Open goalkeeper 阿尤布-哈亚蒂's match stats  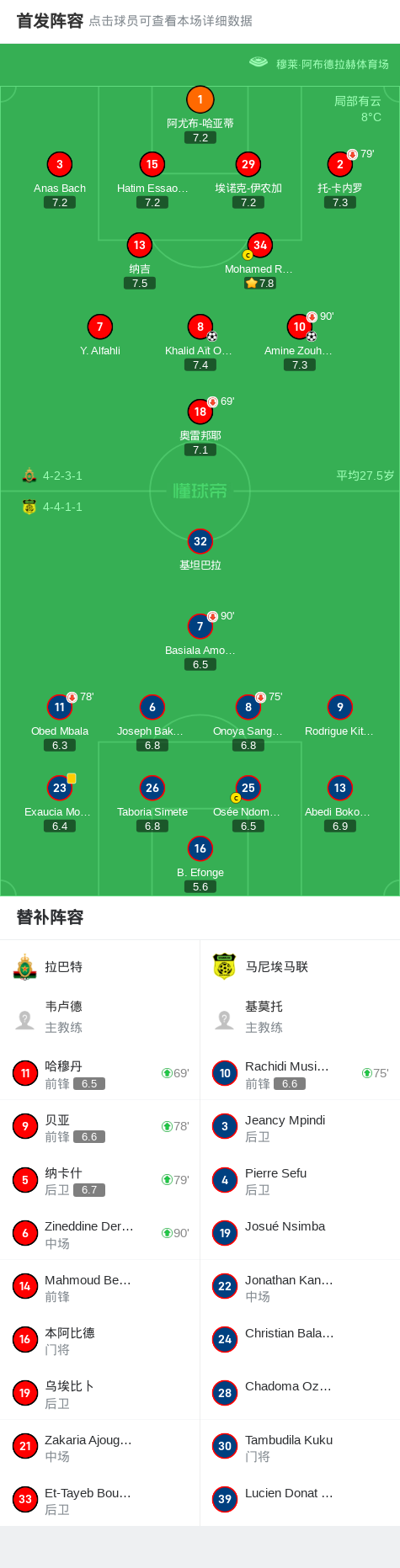coord(200,114)
